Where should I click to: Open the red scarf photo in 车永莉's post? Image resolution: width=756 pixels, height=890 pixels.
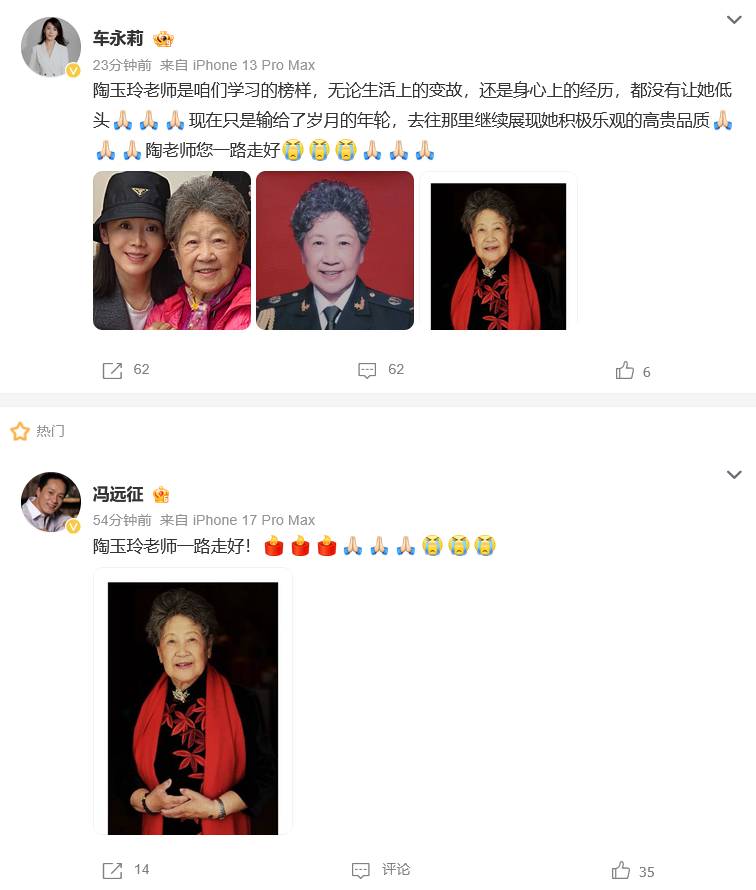(x=498, y=255)
